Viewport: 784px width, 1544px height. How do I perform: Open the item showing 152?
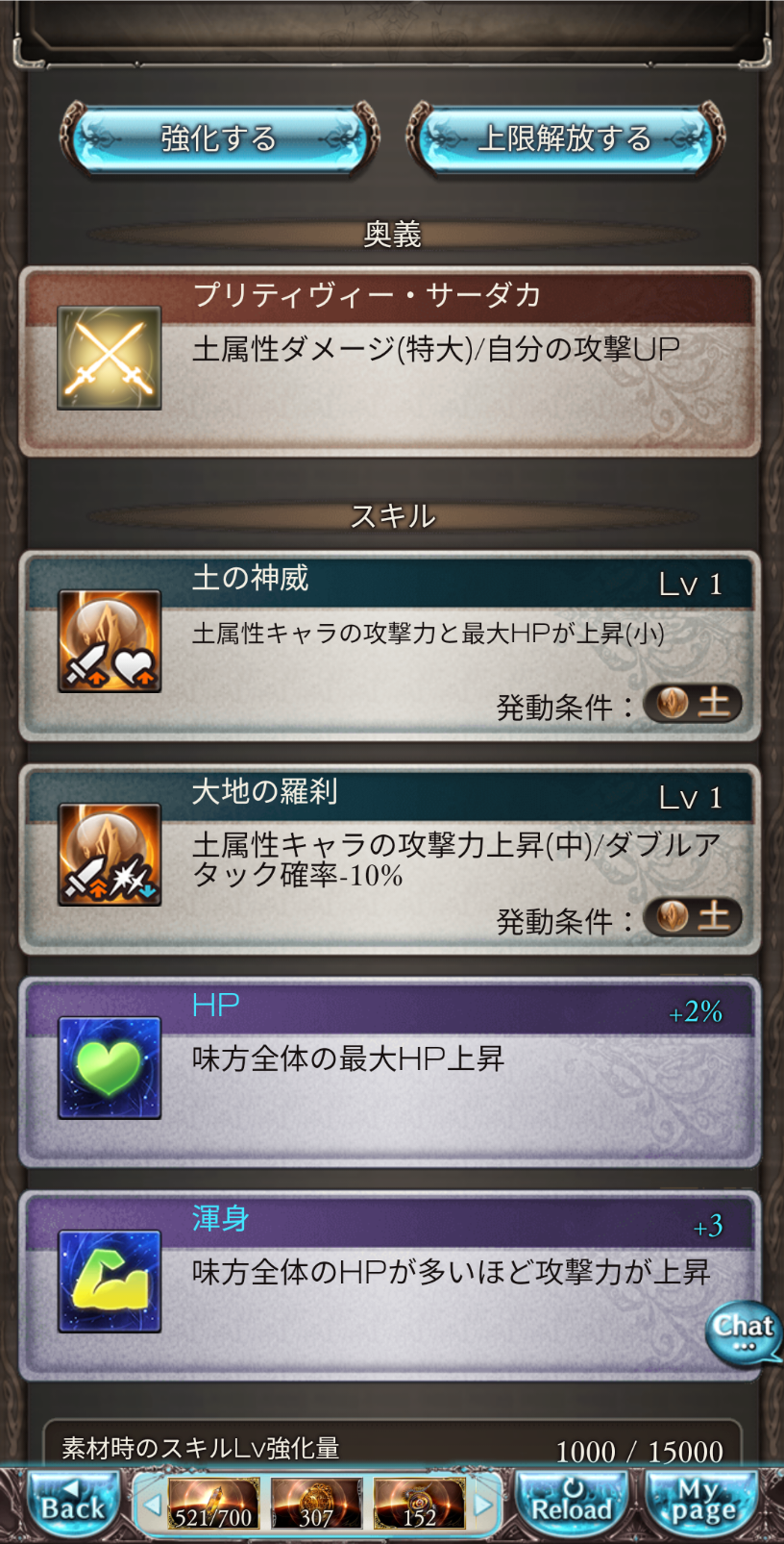(x=419, y=1504)
